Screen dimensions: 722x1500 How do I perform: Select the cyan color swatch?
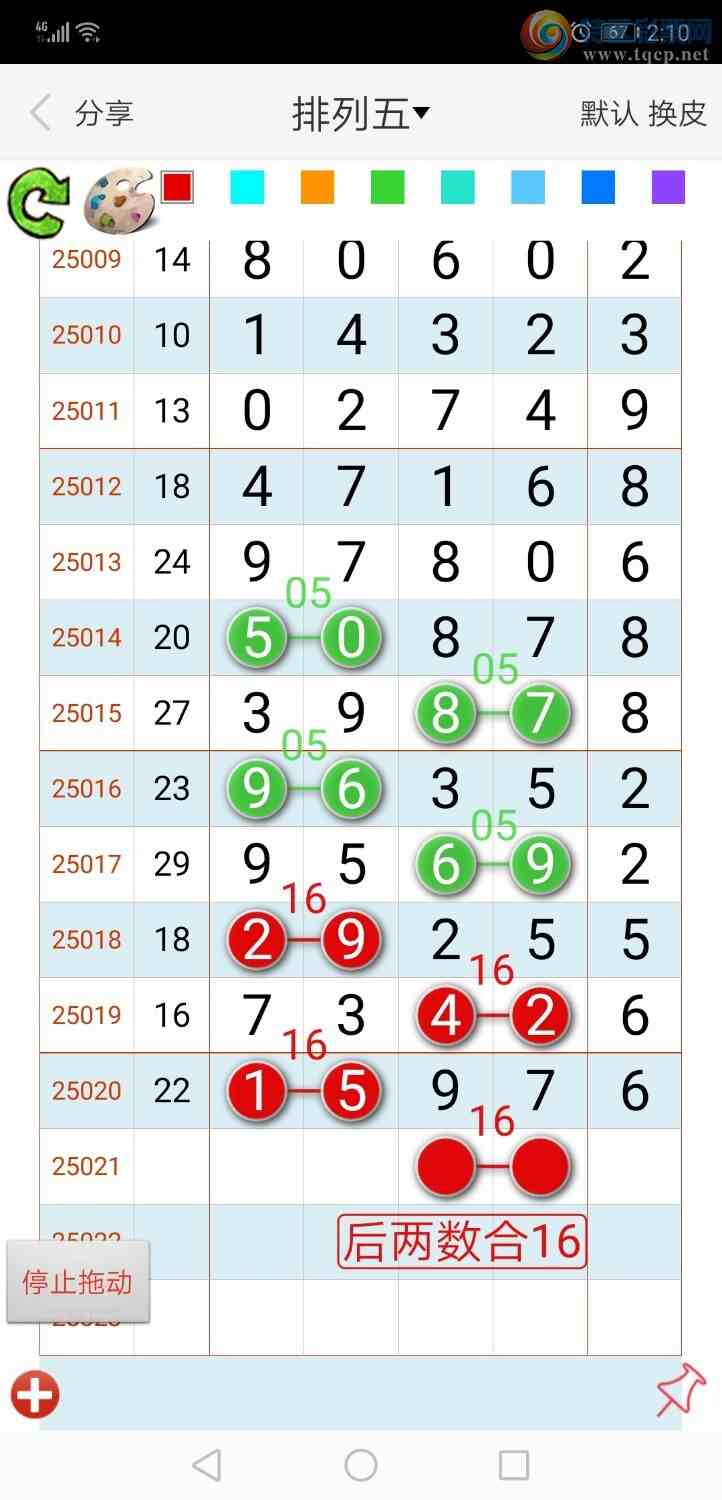pyautogui.click(x=247, y=187)
